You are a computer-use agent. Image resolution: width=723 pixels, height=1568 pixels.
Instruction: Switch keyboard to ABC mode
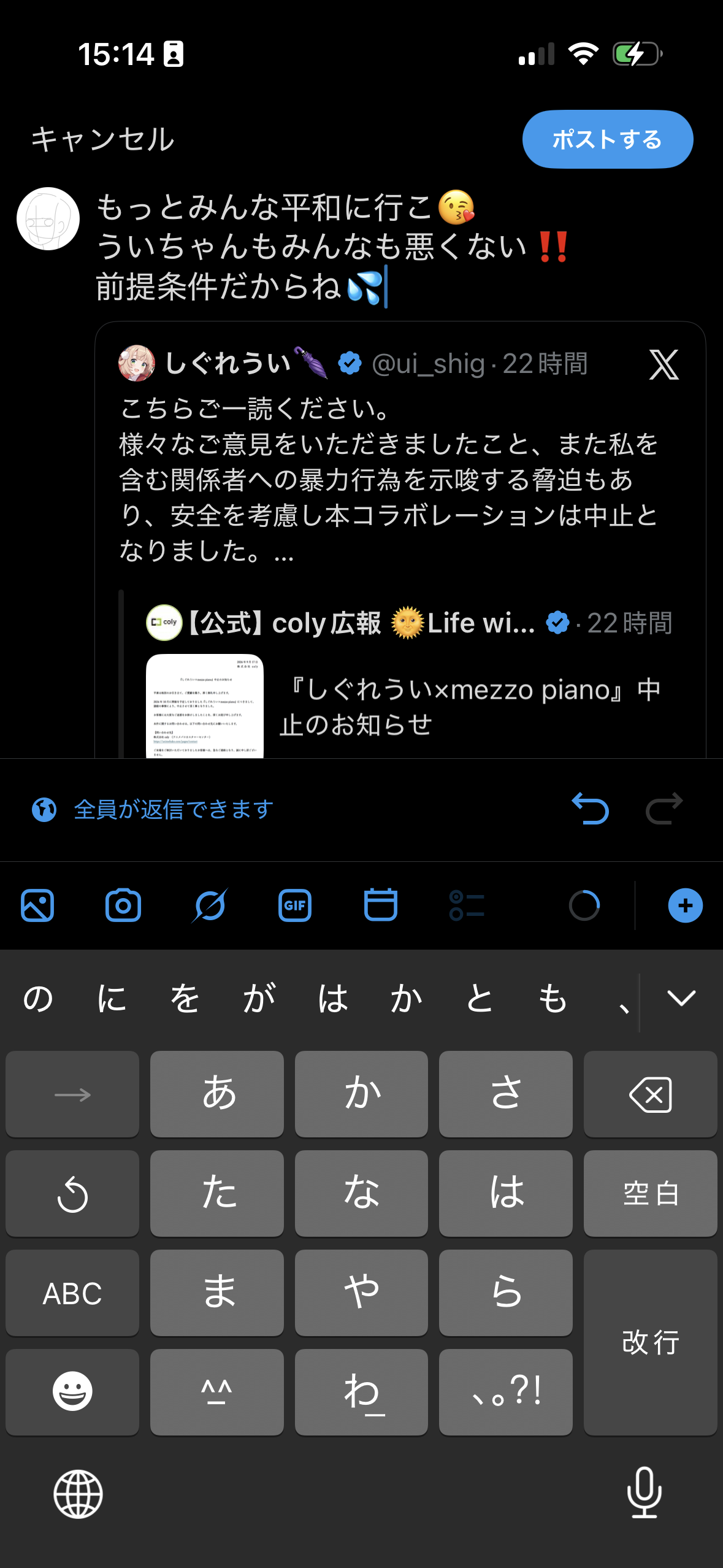tap(72, 1293)
